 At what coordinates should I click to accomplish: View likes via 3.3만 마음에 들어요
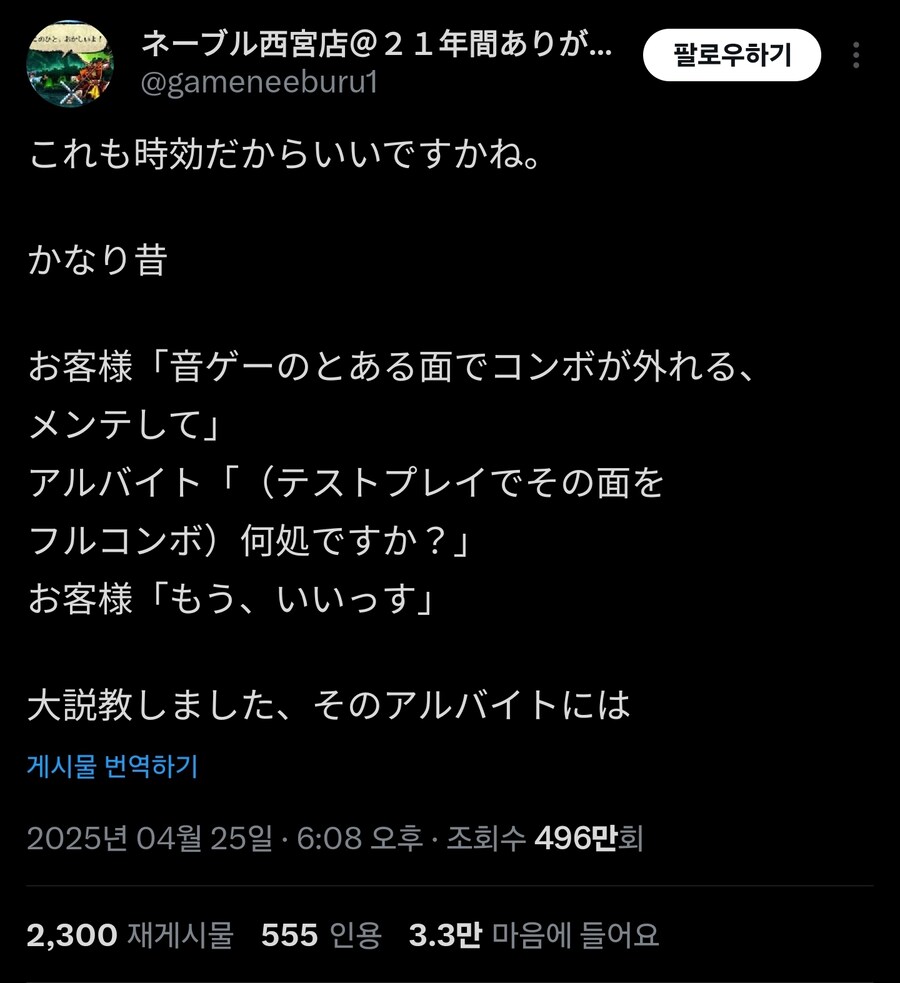(x=444, y=935)
